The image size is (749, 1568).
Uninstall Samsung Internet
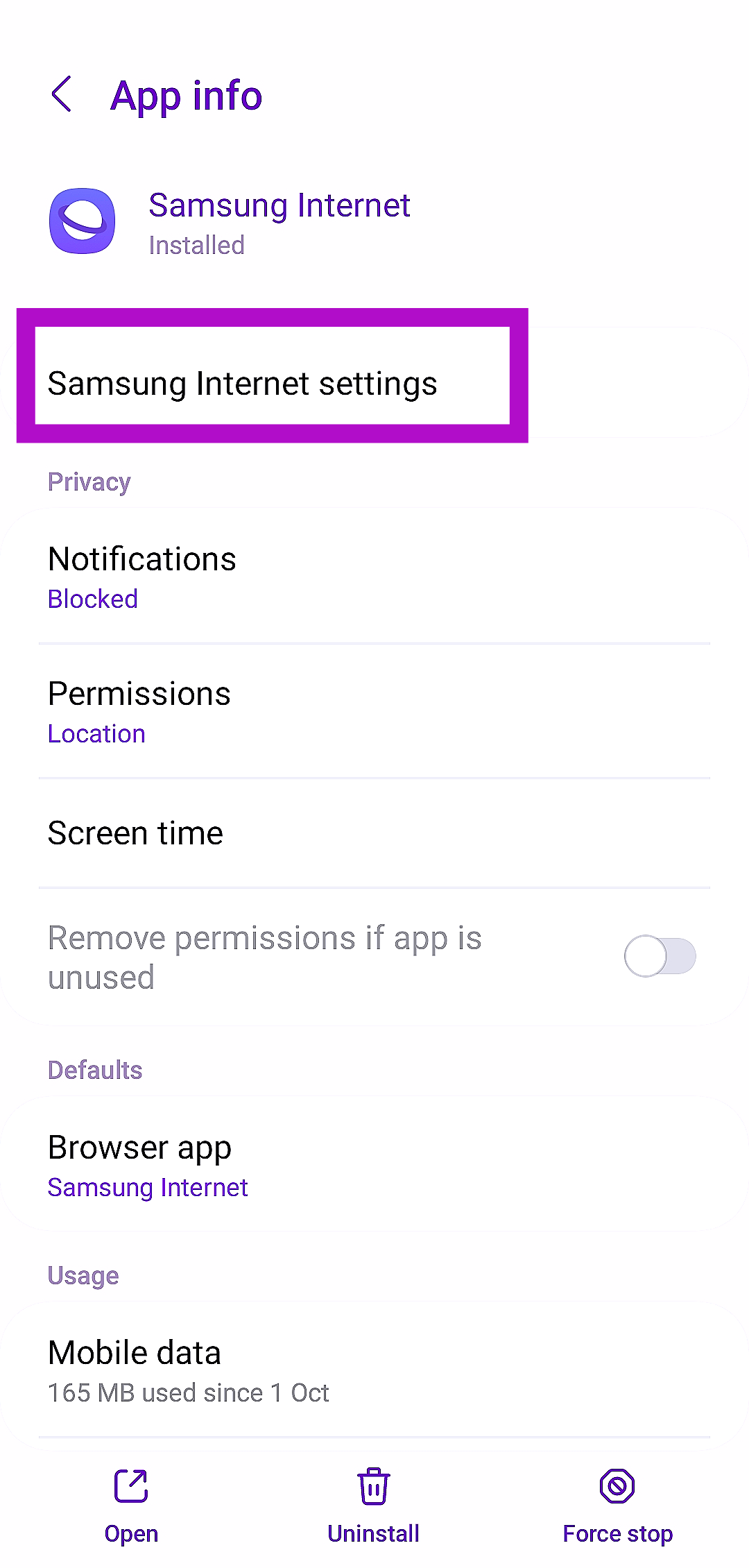tap(374, 1504)
